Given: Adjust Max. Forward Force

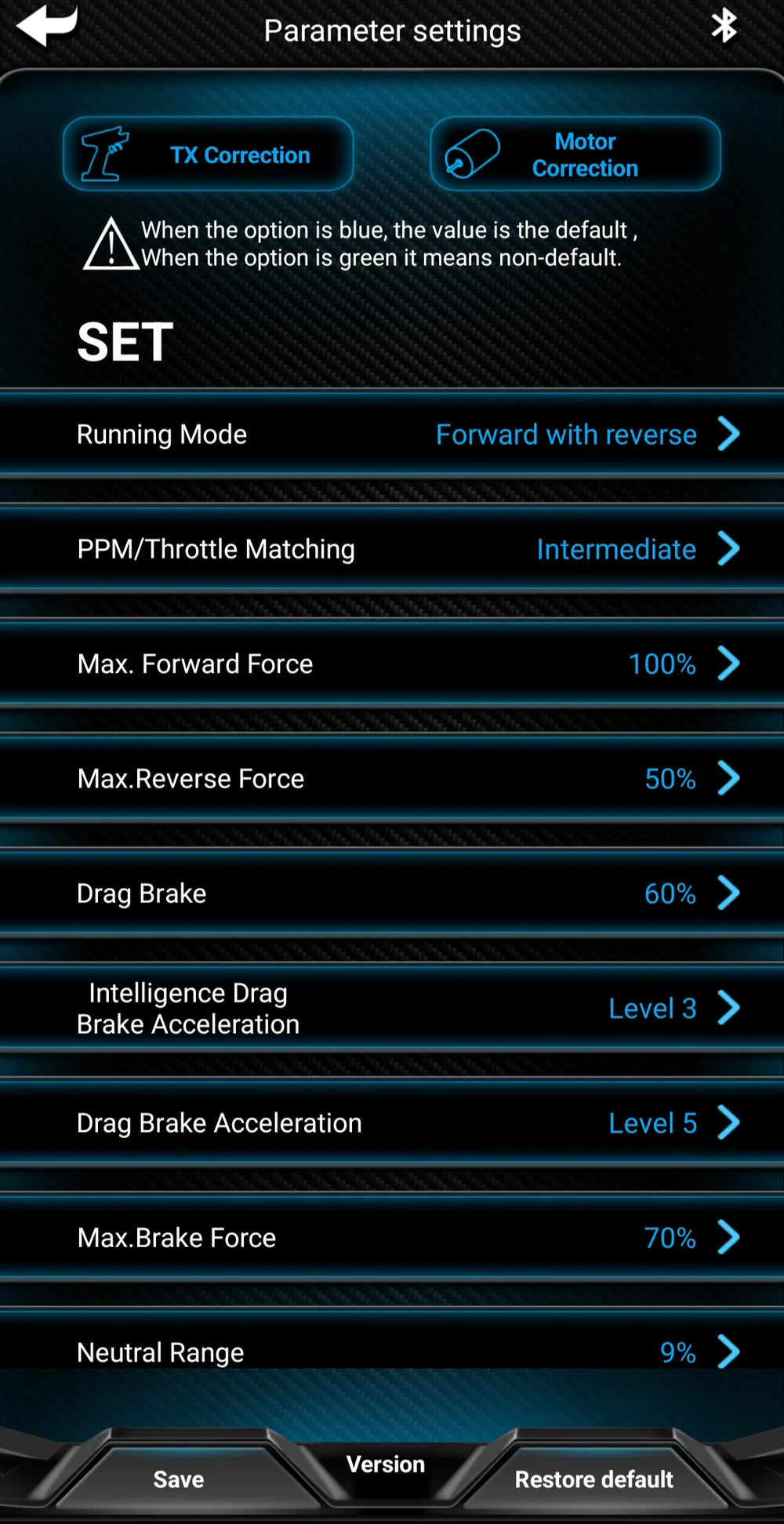Looking at the screenshot, I should click(392, 664).
